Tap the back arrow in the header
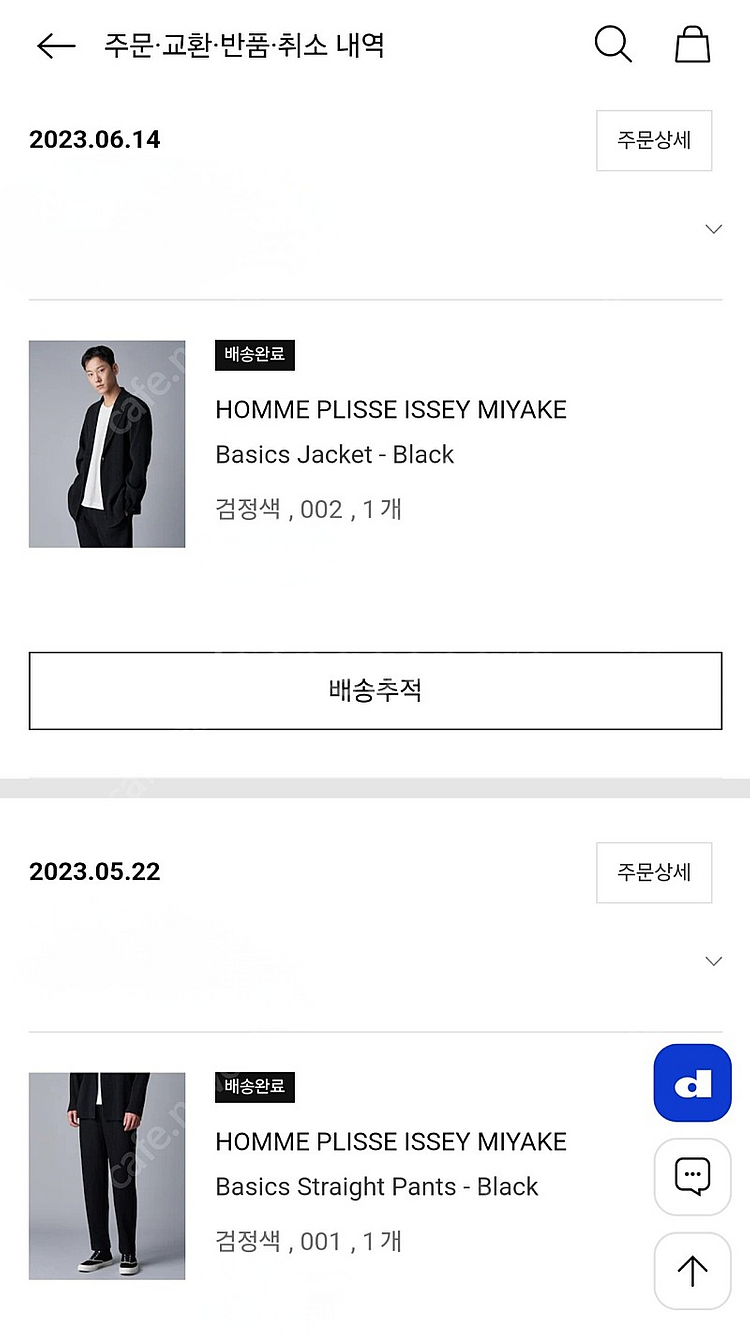750x1334 pixels. coord(55,45)
